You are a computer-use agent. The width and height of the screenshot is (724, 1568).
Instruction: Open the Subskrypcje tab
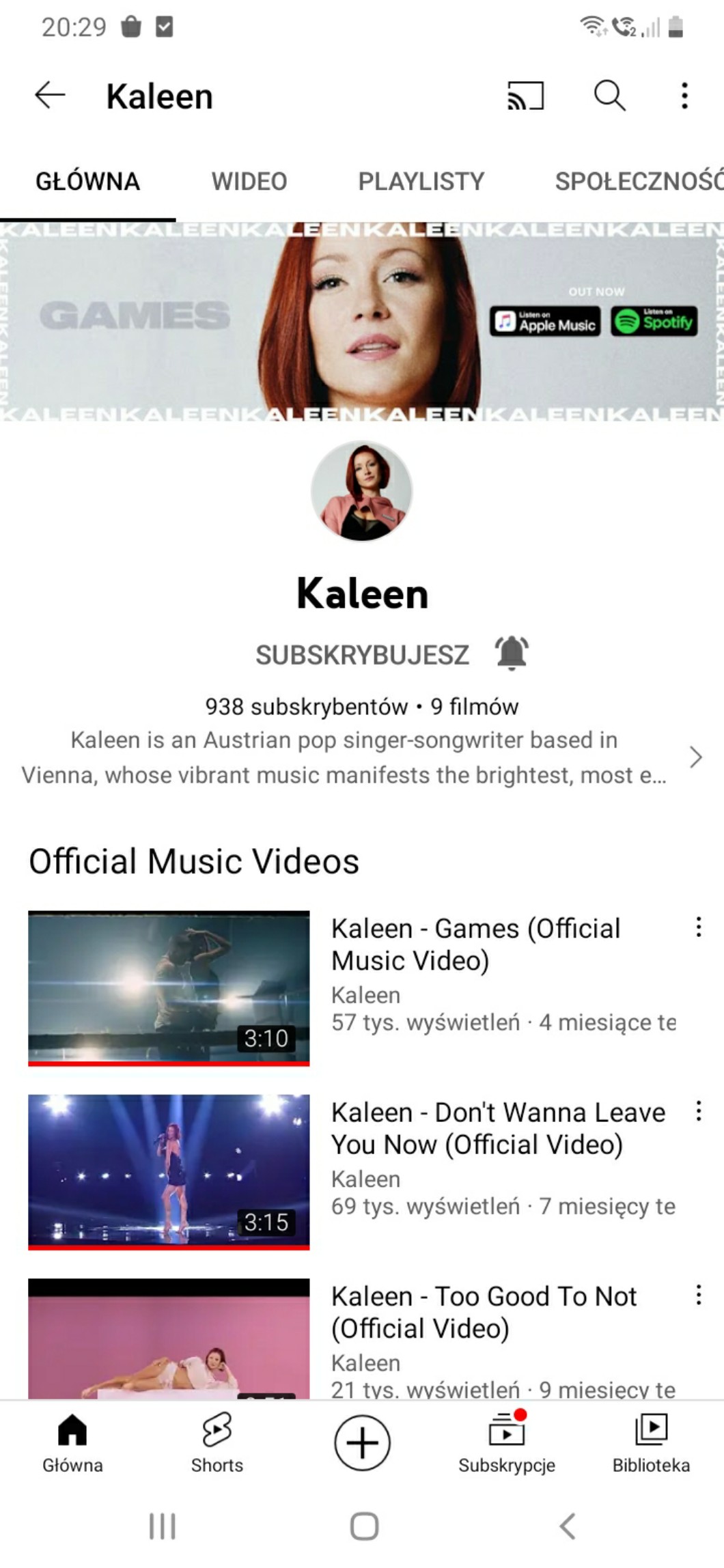(507, 1444)
